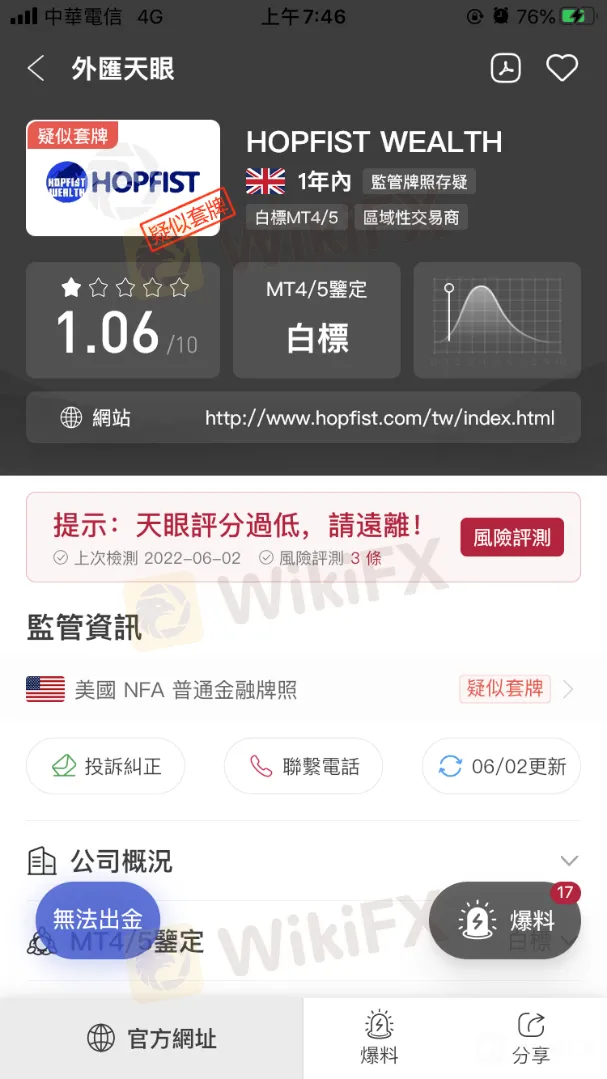
Task: Open 官方網址 in the bottom bar
Action: [152, 1038]
